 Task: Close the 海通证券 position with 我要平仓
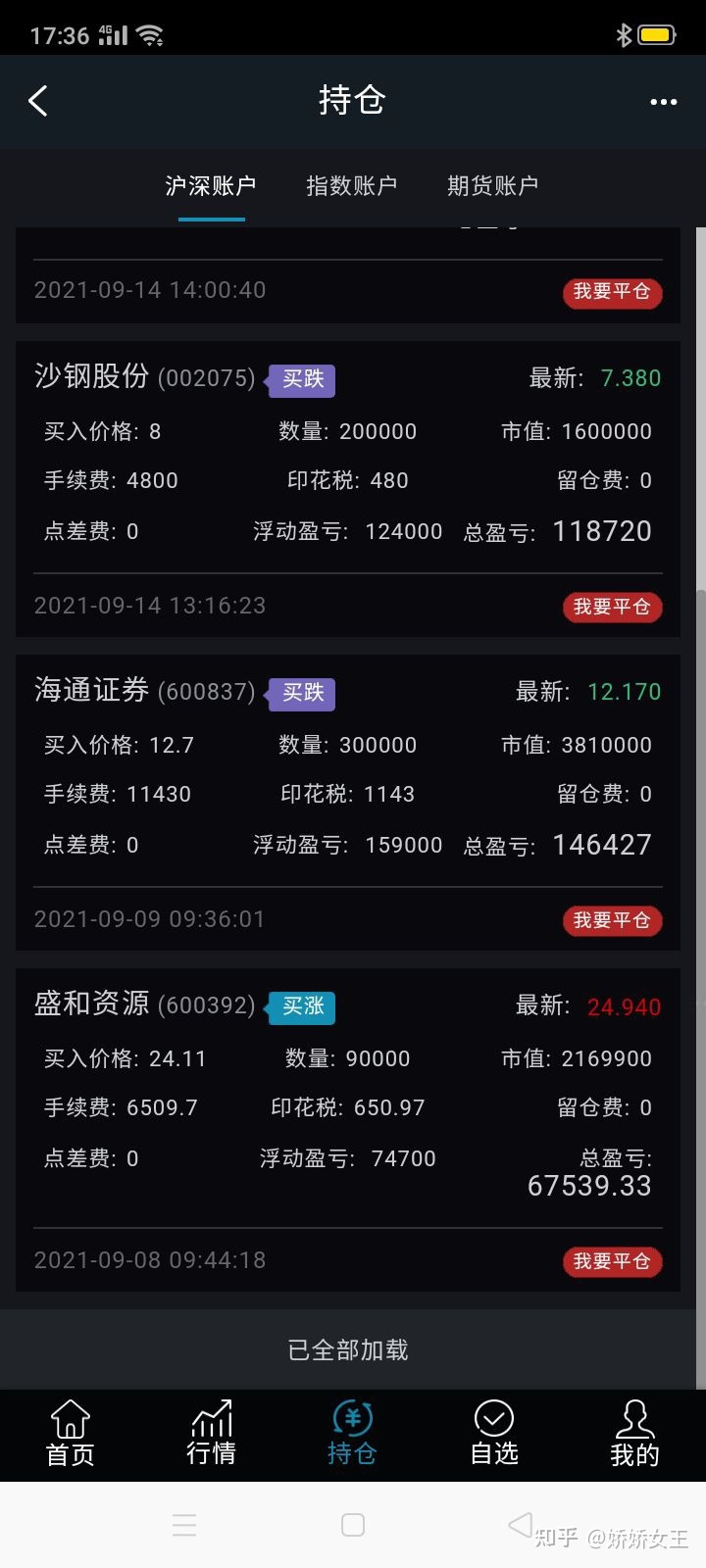(x=612, y=920)
